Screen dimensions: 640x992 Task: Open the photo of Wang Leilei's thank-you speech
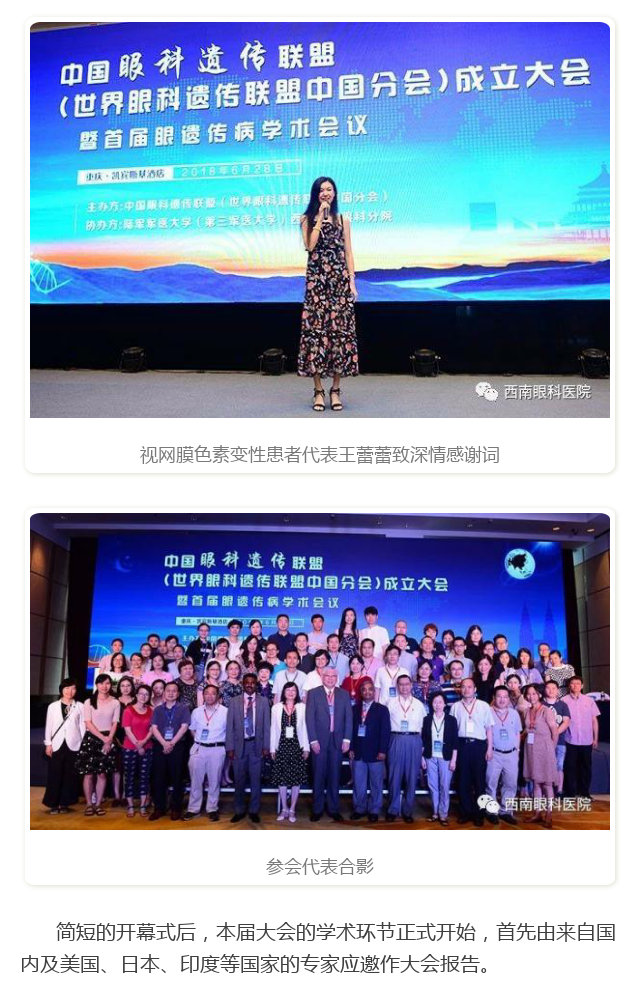tap(320, 220)
